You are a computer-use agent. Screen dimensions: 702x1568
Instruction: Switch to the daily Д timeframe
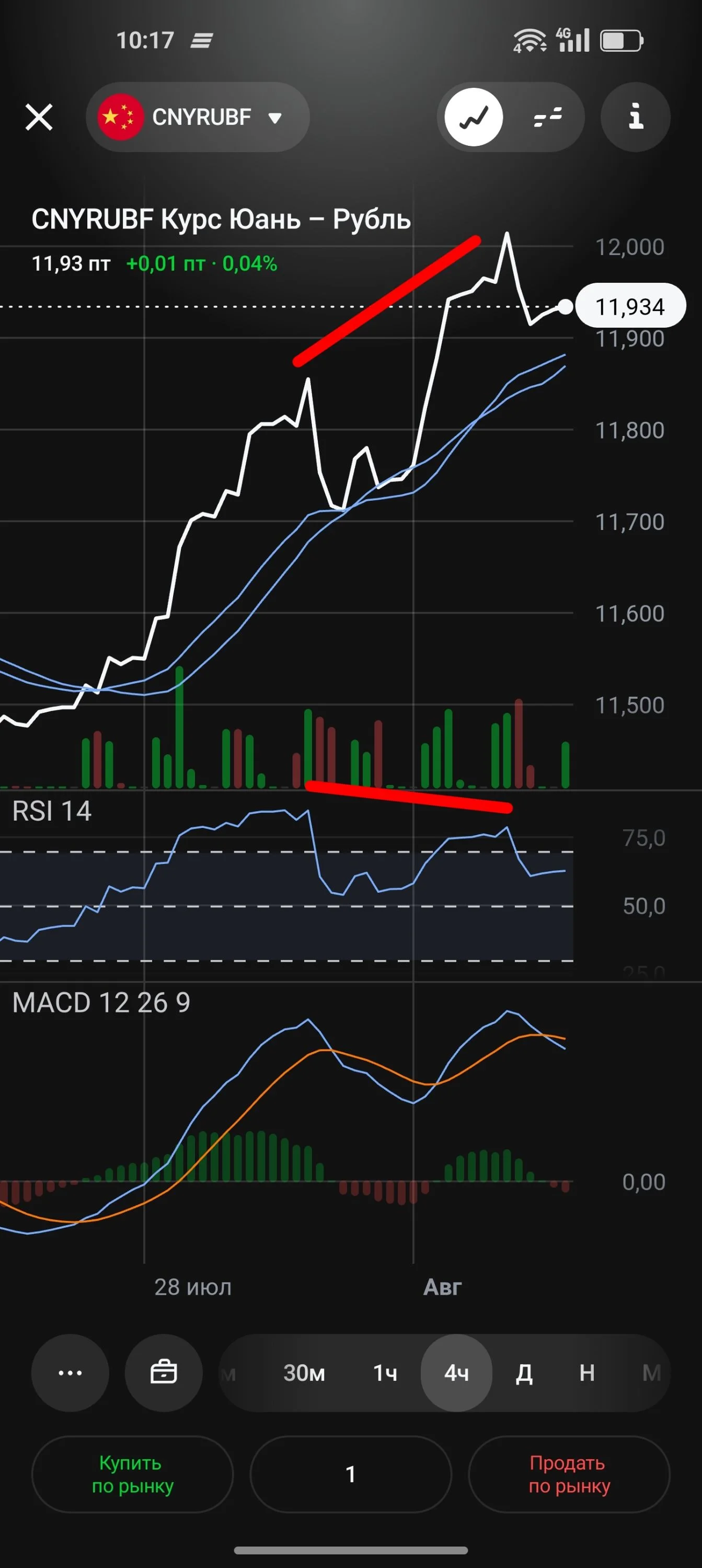pyautogui.click(x=524, y=1373)
